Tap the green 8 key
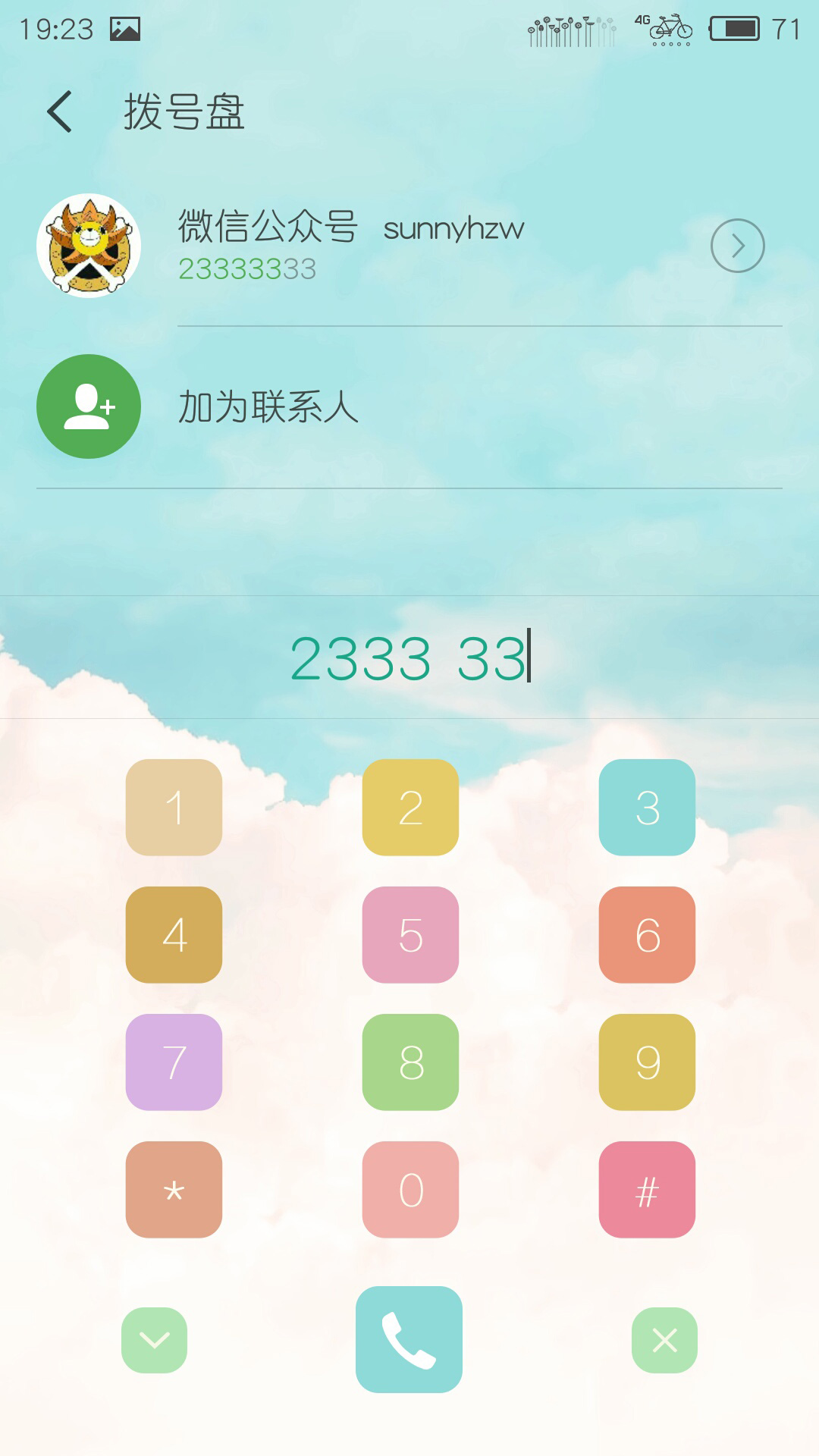 coord(410,1062)
